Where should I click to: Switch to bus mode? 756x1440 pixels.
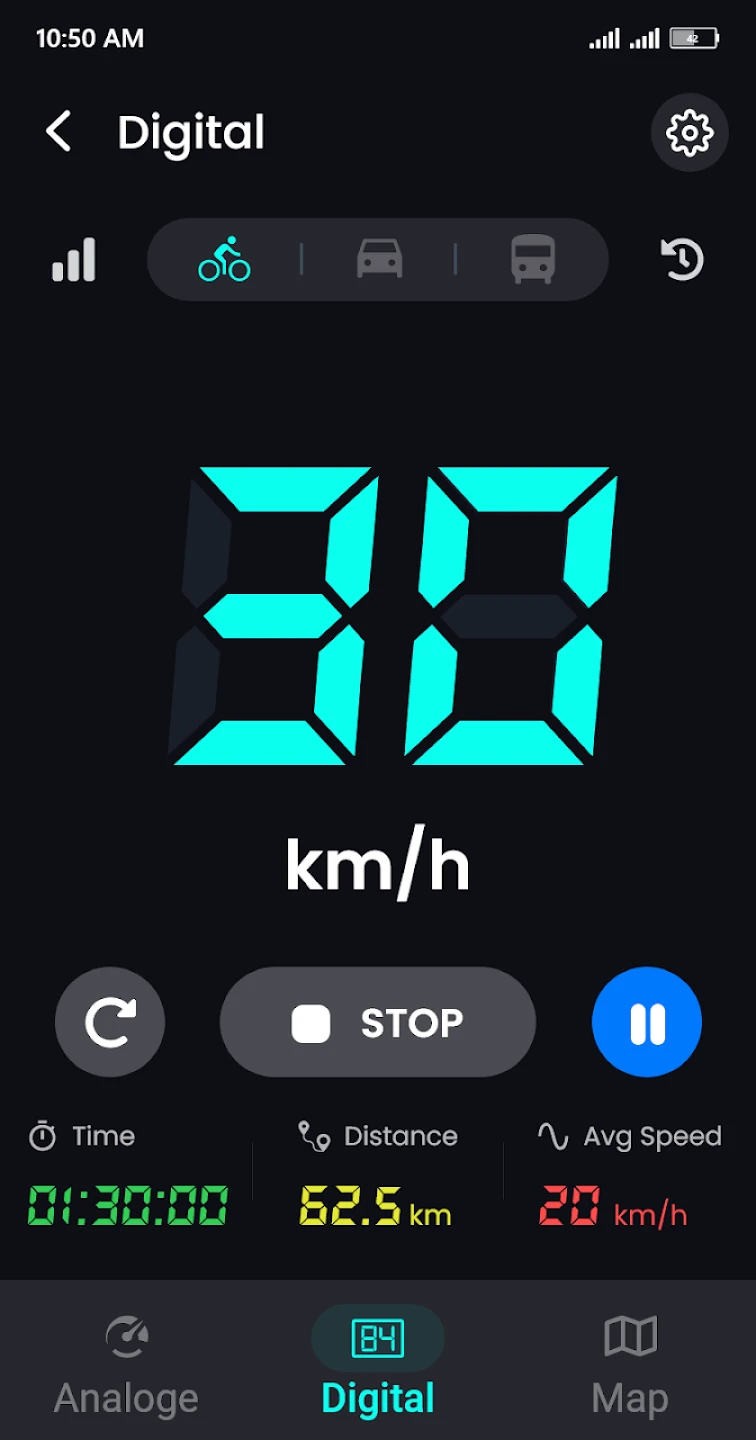533,259
